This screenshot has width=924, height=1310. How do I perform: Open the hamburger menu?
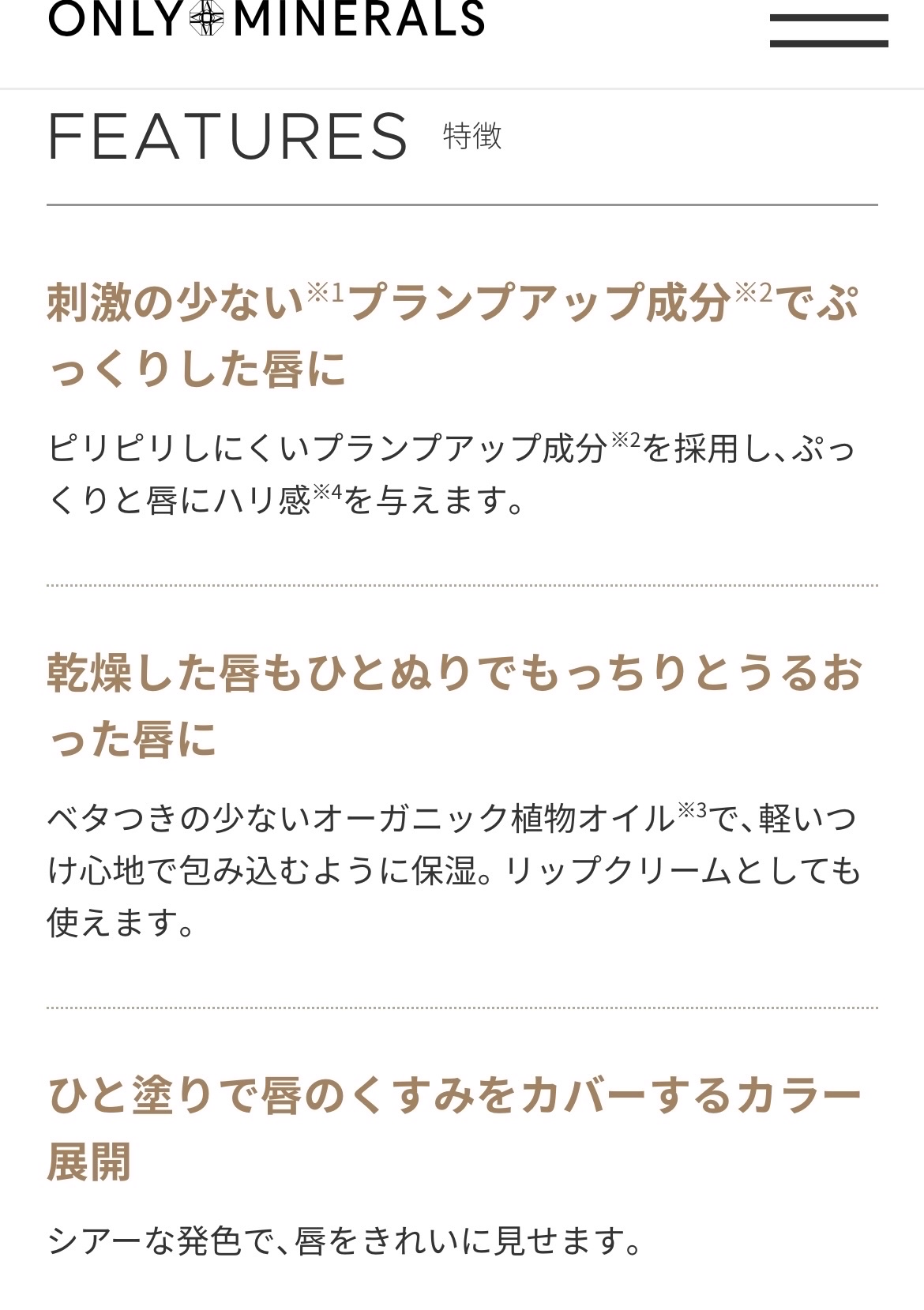[x=828, y=30]
